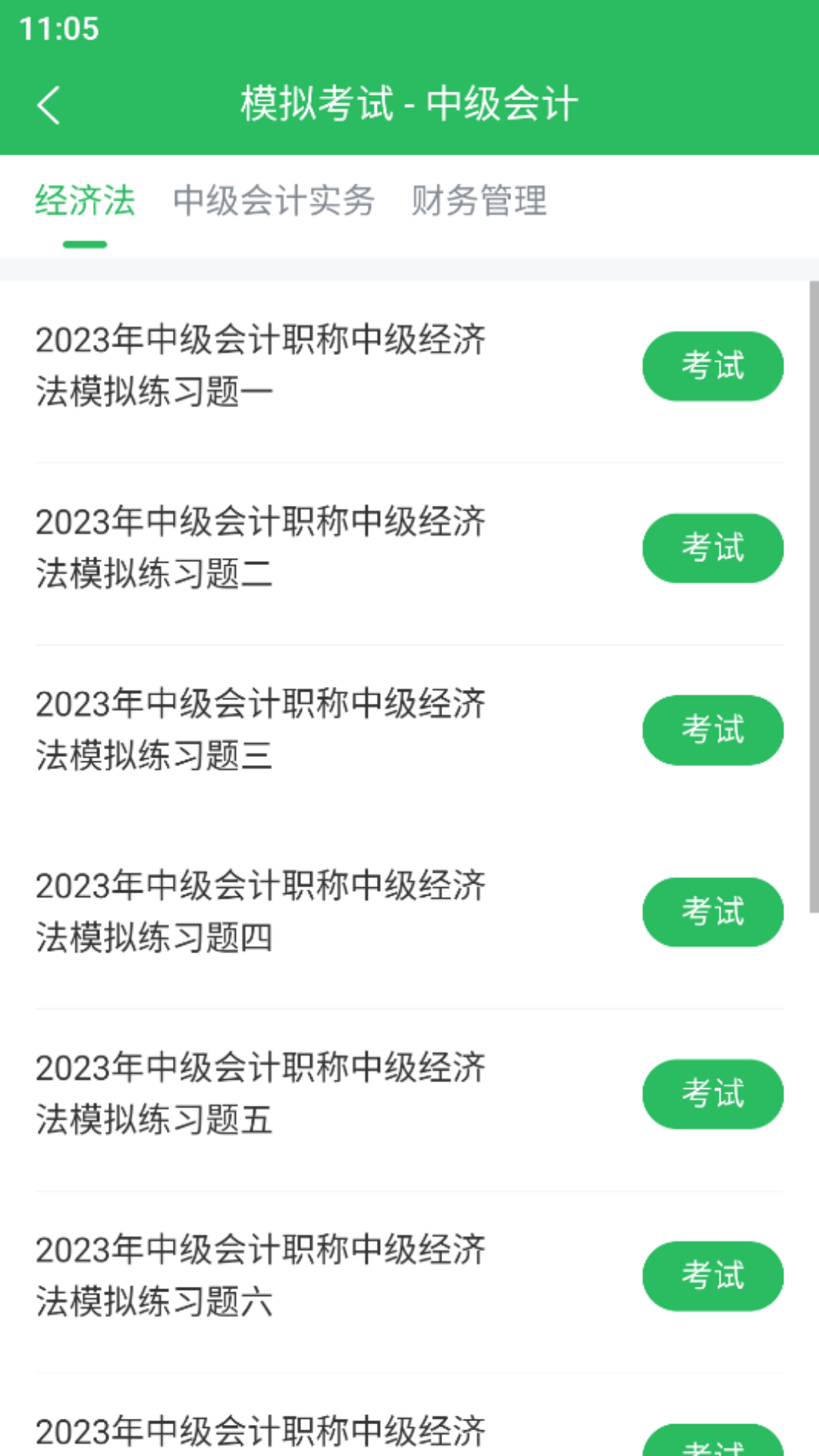Select the 模拟练习题五 row
This screenshot has width=819, height=1456.
click(262, 1092)
